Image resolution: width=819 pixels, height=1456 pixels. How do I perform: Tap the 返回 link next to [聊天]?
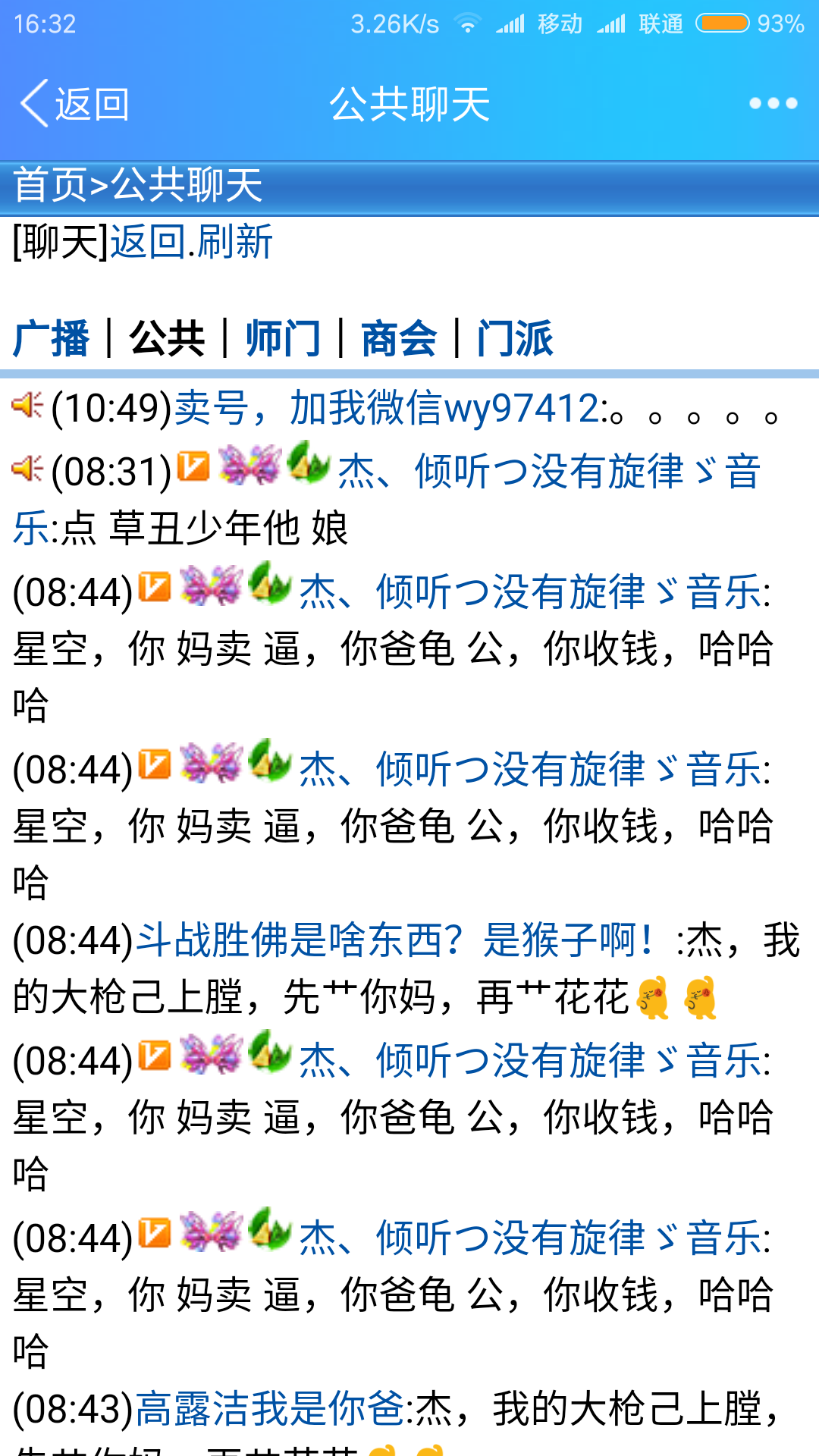149,243
